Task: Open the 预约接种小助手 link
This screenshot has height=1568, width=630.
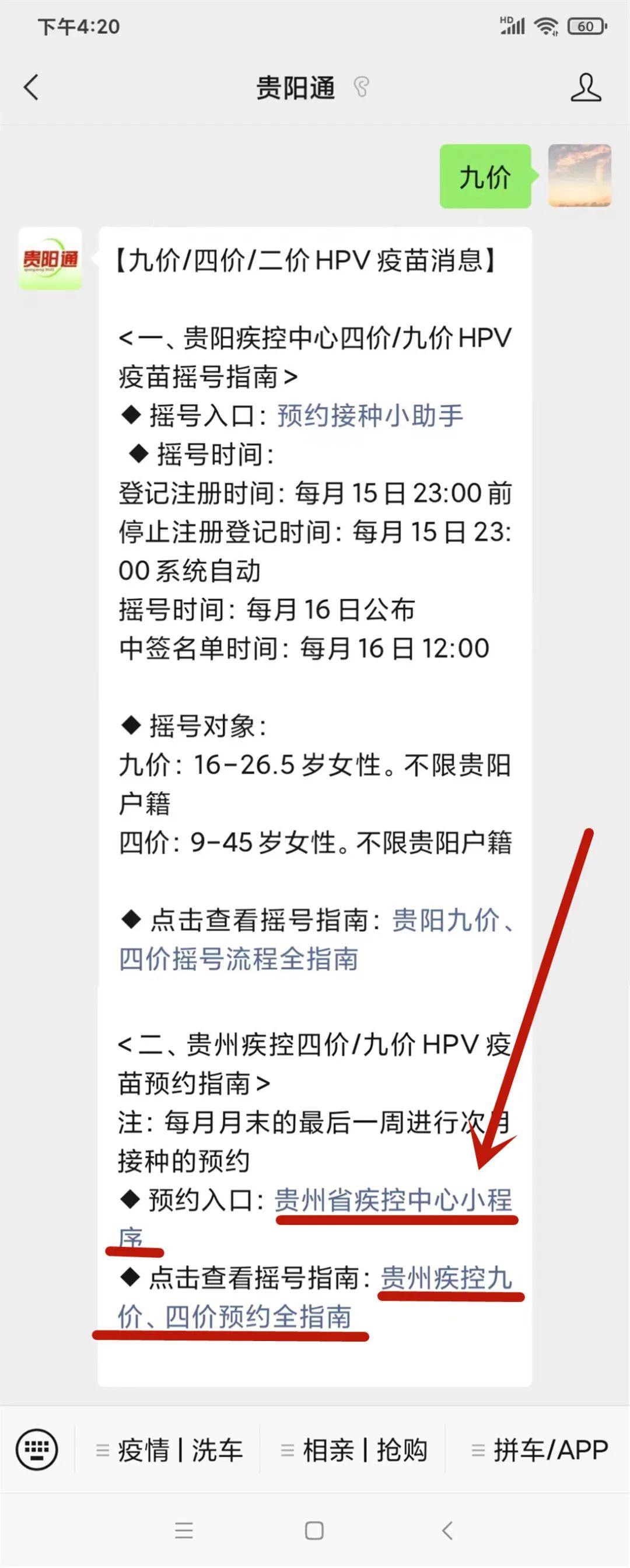Action: coord(369,415)
